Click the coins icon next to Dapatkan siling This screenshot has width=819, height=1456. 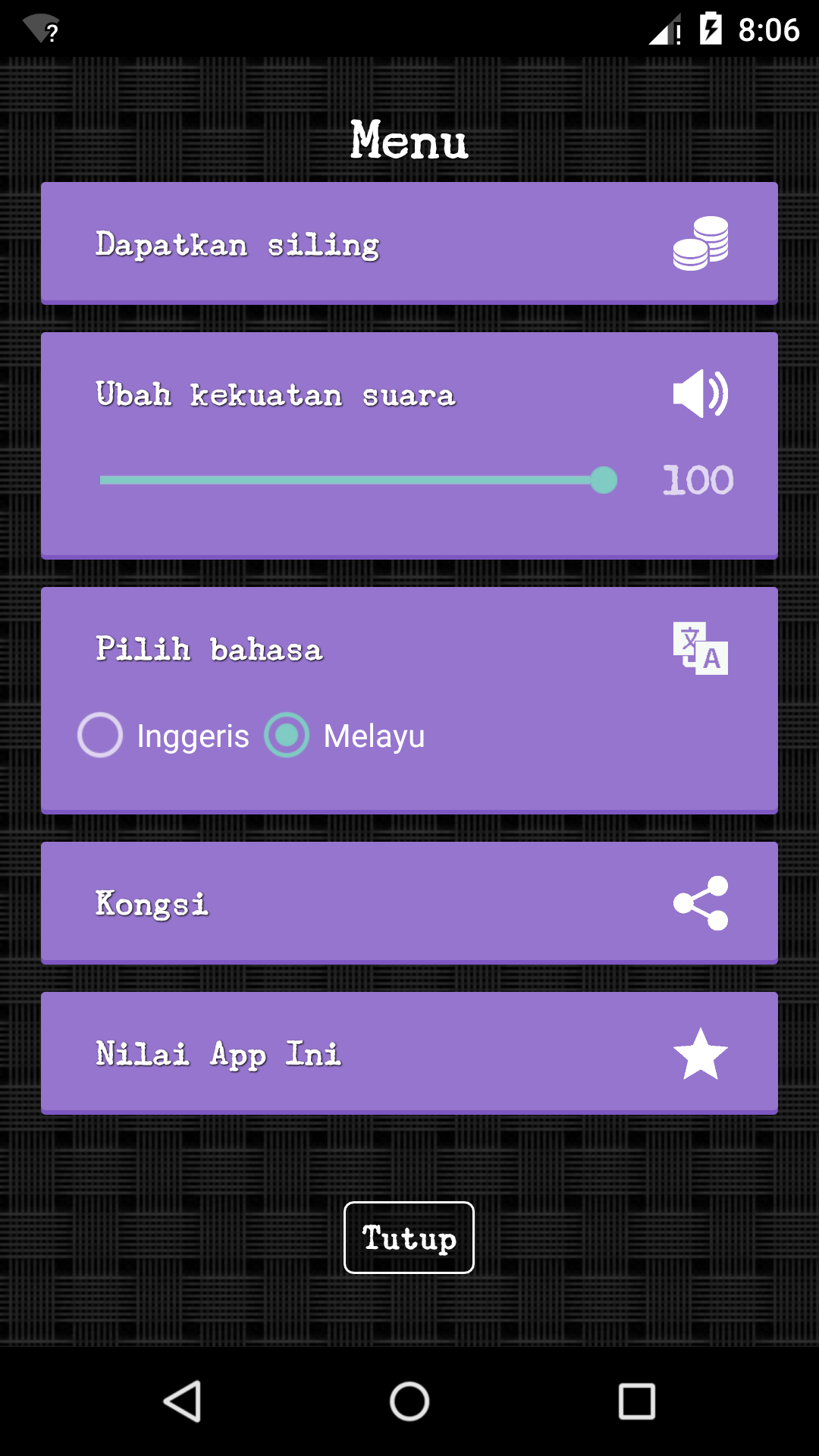click(x=701, y=243)
